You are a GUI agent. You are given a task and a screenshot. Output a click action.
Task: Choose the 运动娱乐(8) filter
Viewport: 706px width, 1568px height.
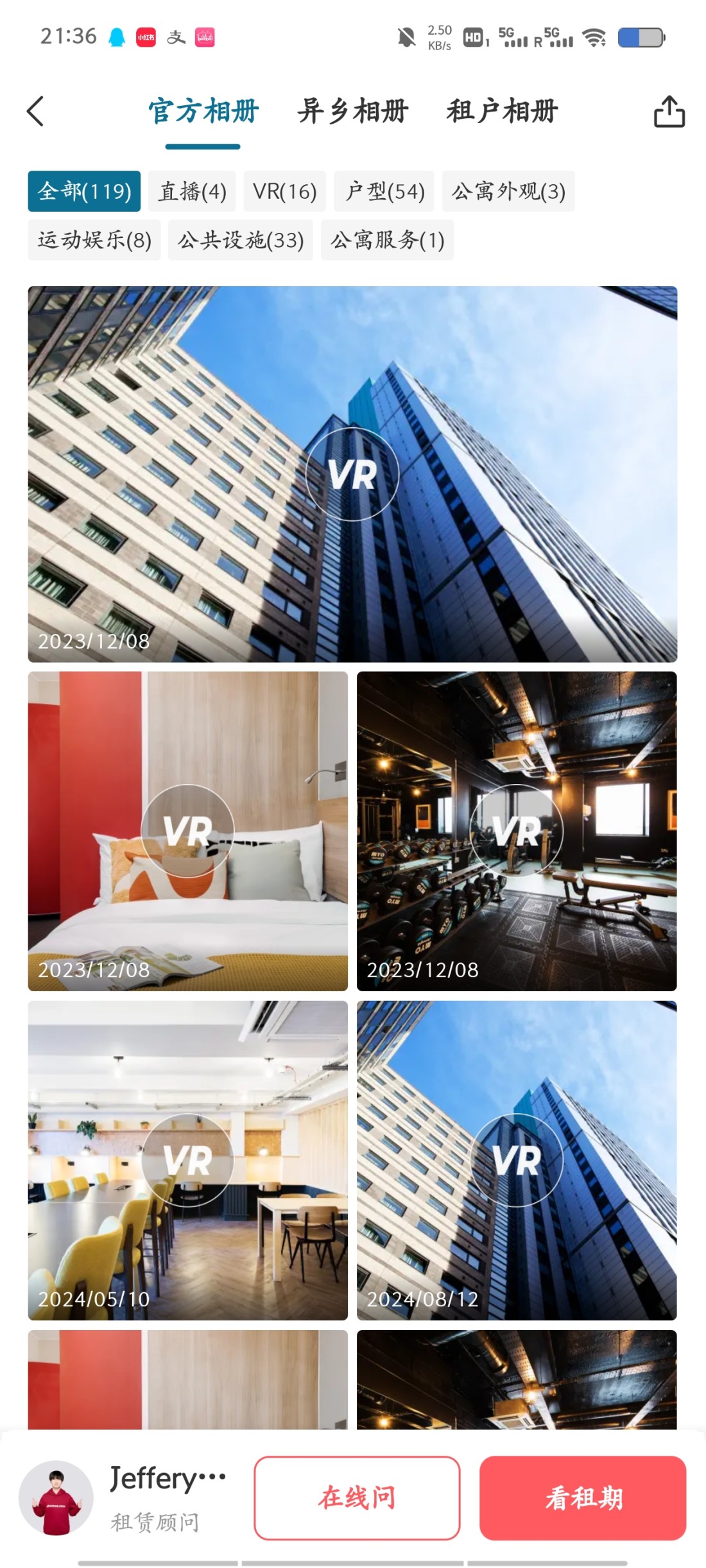[94, 240]
